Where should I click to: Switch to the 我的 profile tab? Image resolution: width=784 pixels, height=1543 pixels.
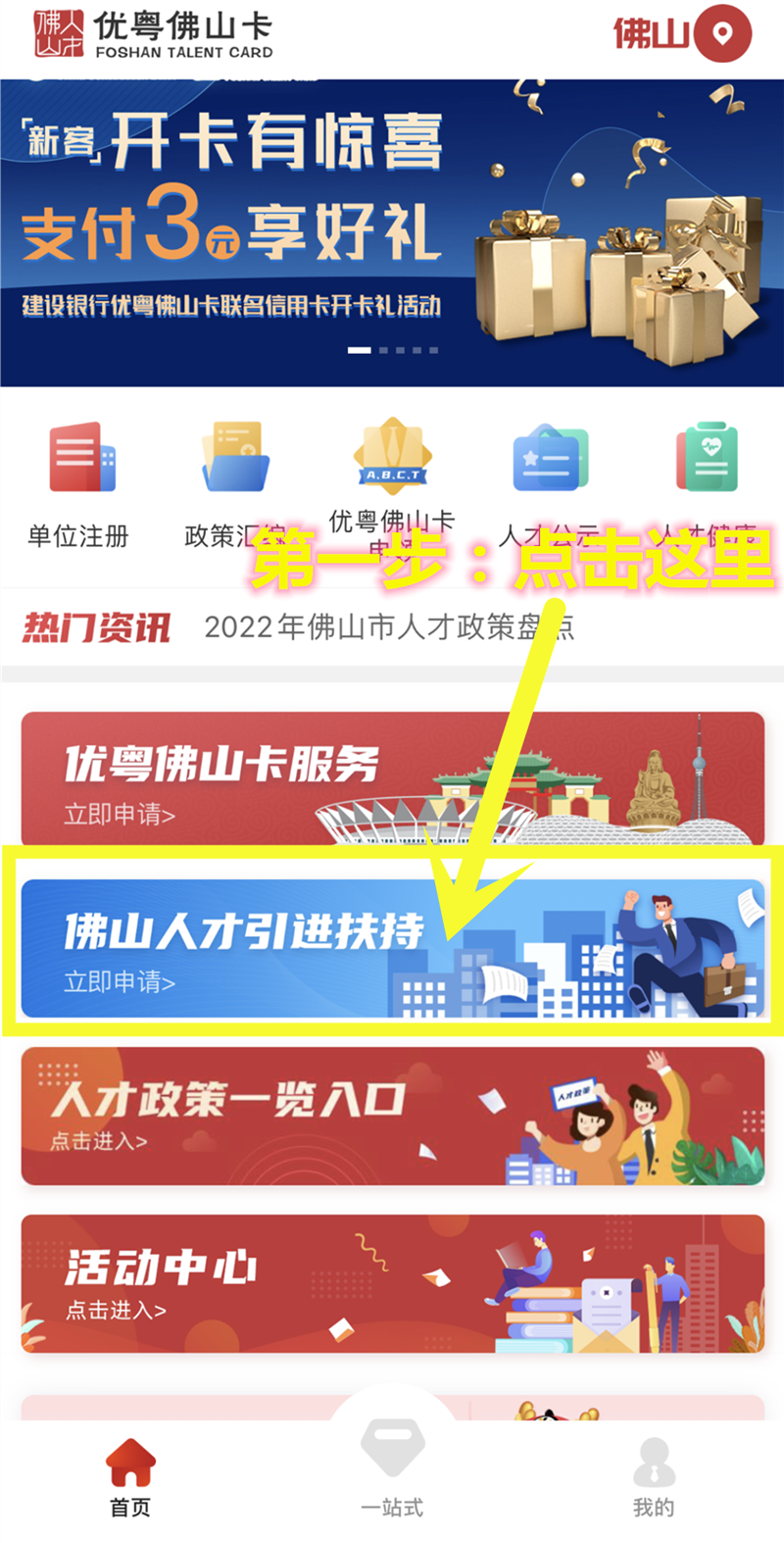coord(654,1478)
